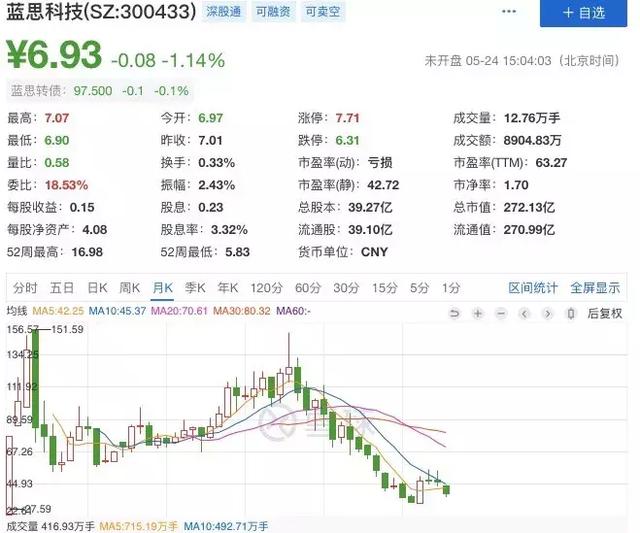
Task: Zoom out the chart with minus icon
Action: point(501,313)
